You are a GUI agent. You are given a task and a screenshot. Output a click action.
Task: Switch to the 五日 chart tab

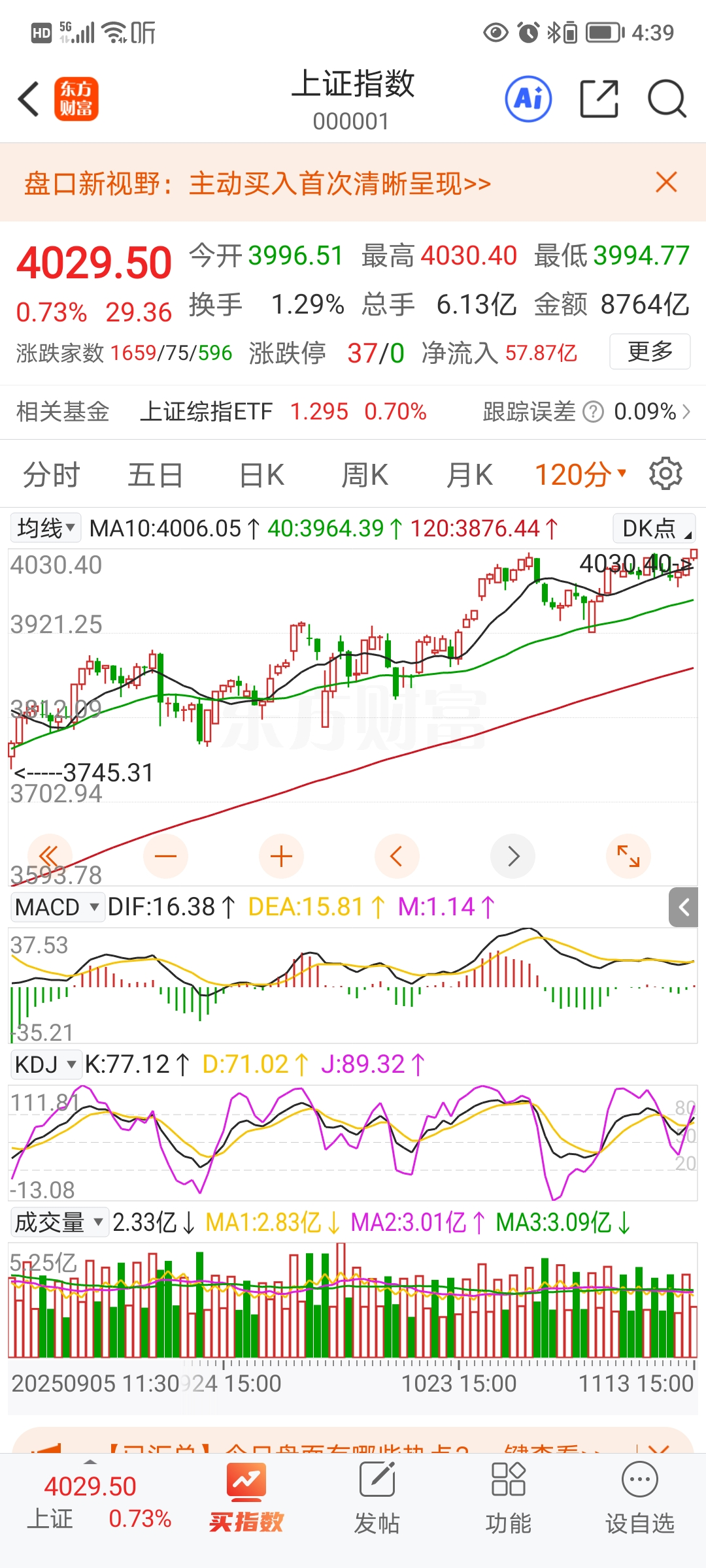coord(155,475)
